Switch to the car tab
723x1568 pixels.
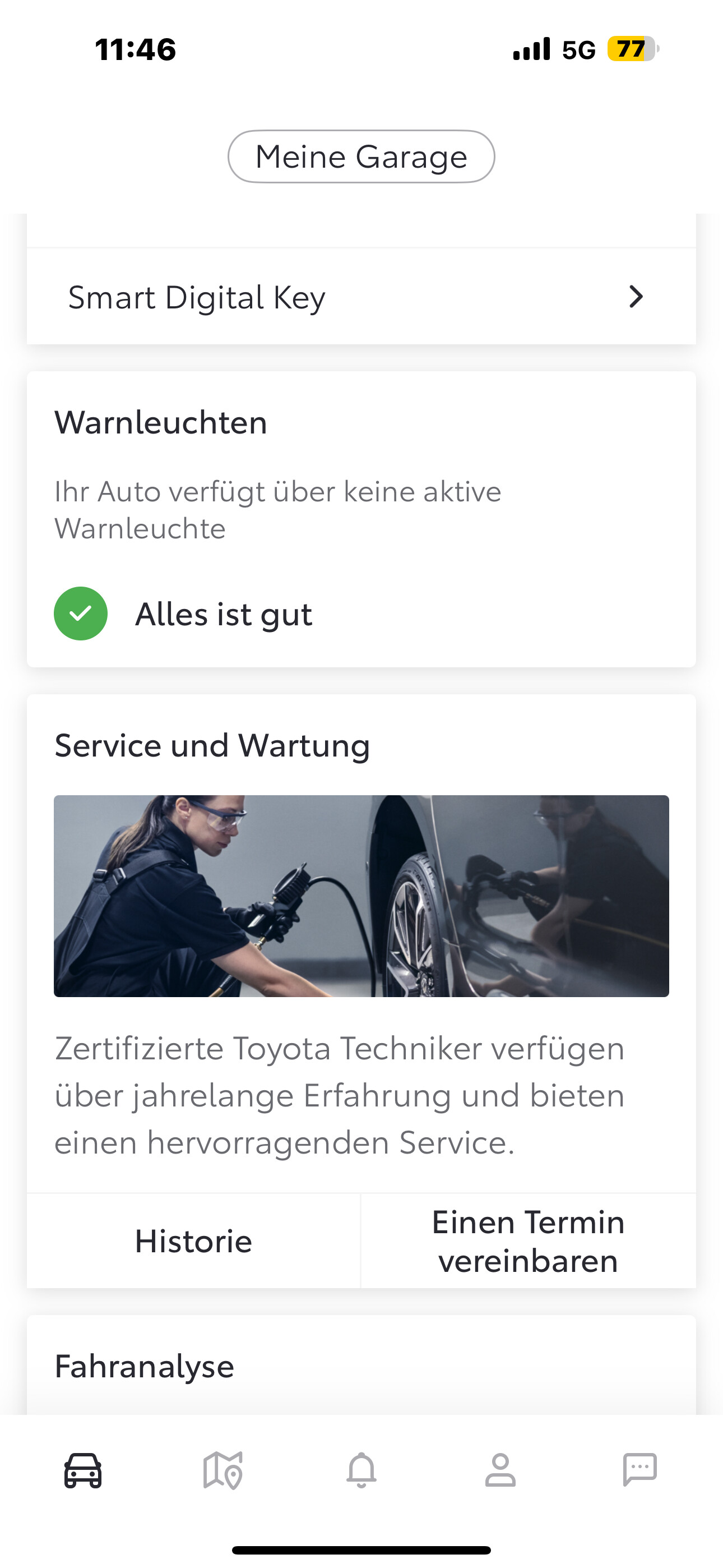pyautogui.click(x=83, y=1470)
